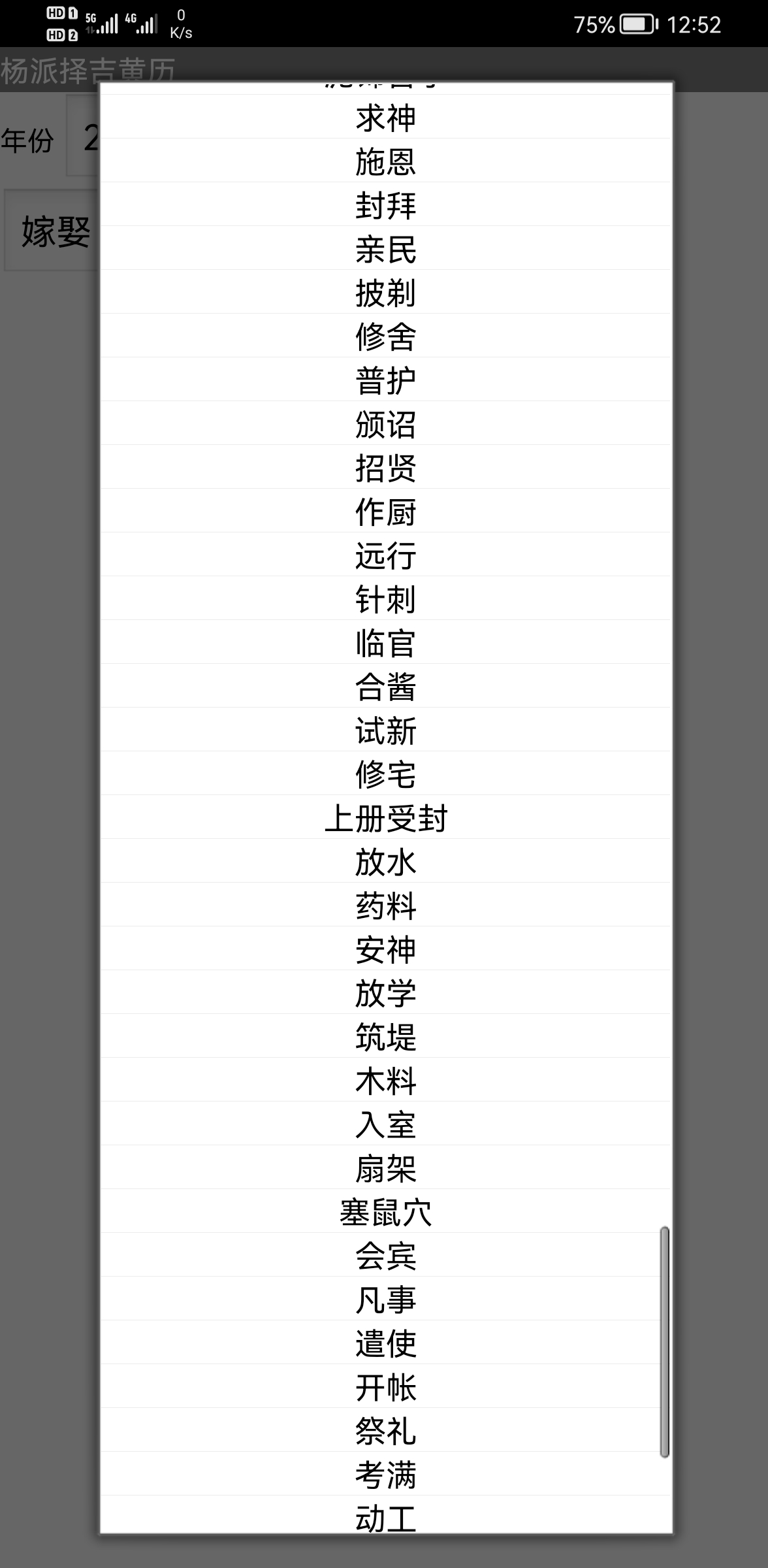Choose the 上册受封 entry
This screenshot has width=768, height=1568.
pos(385,819)
